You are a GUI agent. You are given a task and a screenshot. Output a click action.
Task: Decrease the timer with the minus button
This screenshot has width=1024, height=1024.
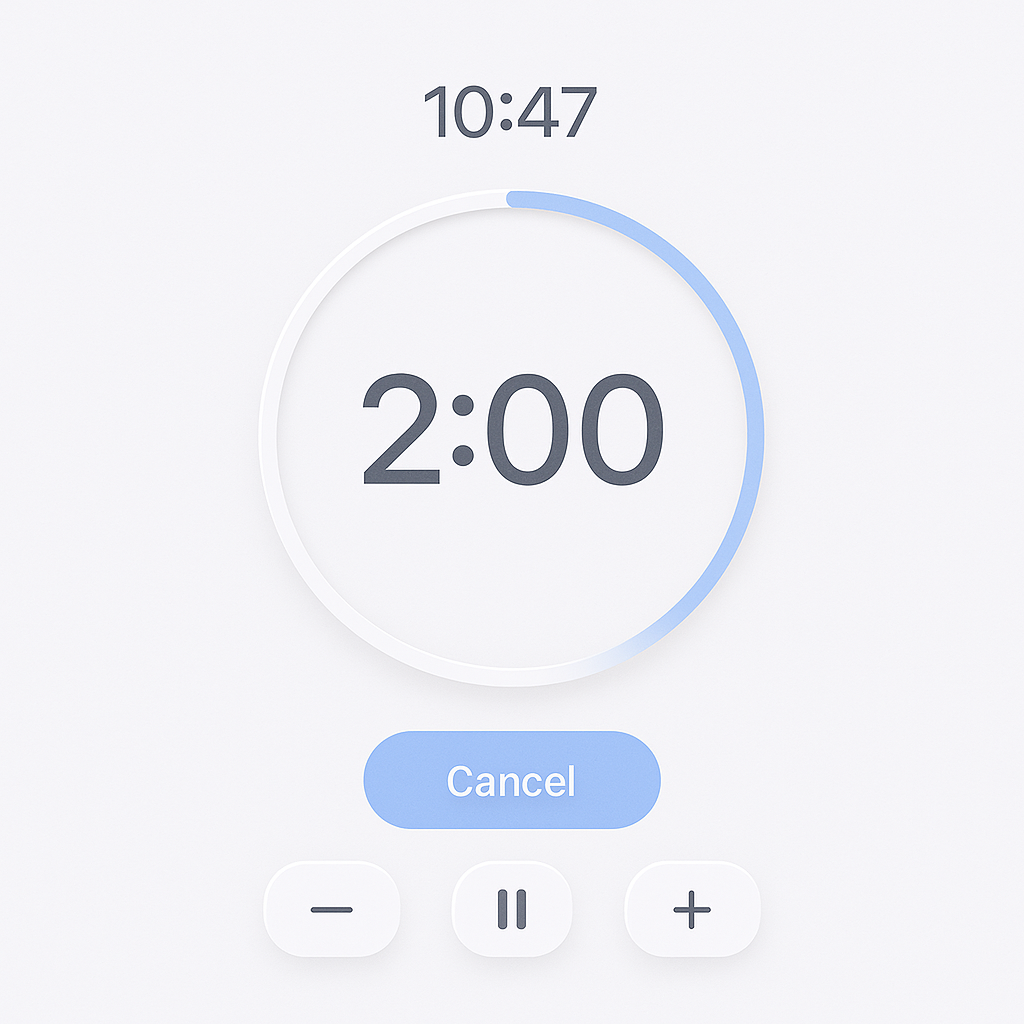tap(332, 909)
